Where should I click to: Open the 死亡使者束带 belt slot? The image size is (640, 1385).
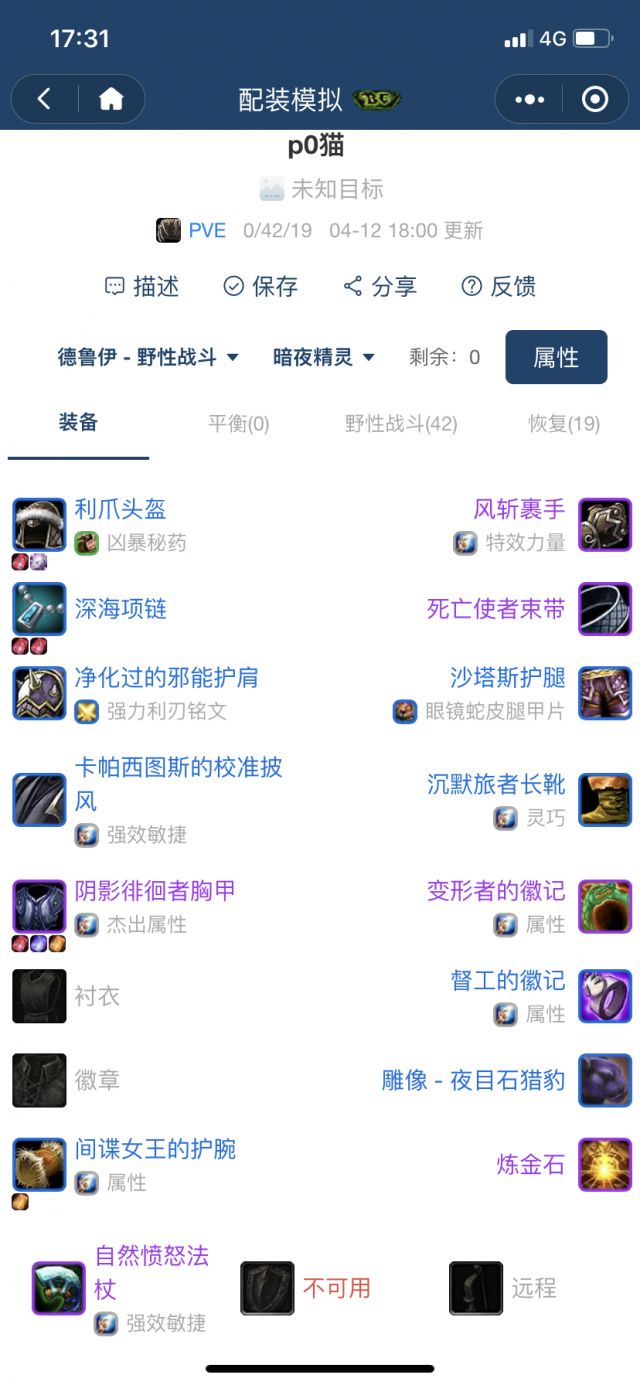click(x=496, y=609)
